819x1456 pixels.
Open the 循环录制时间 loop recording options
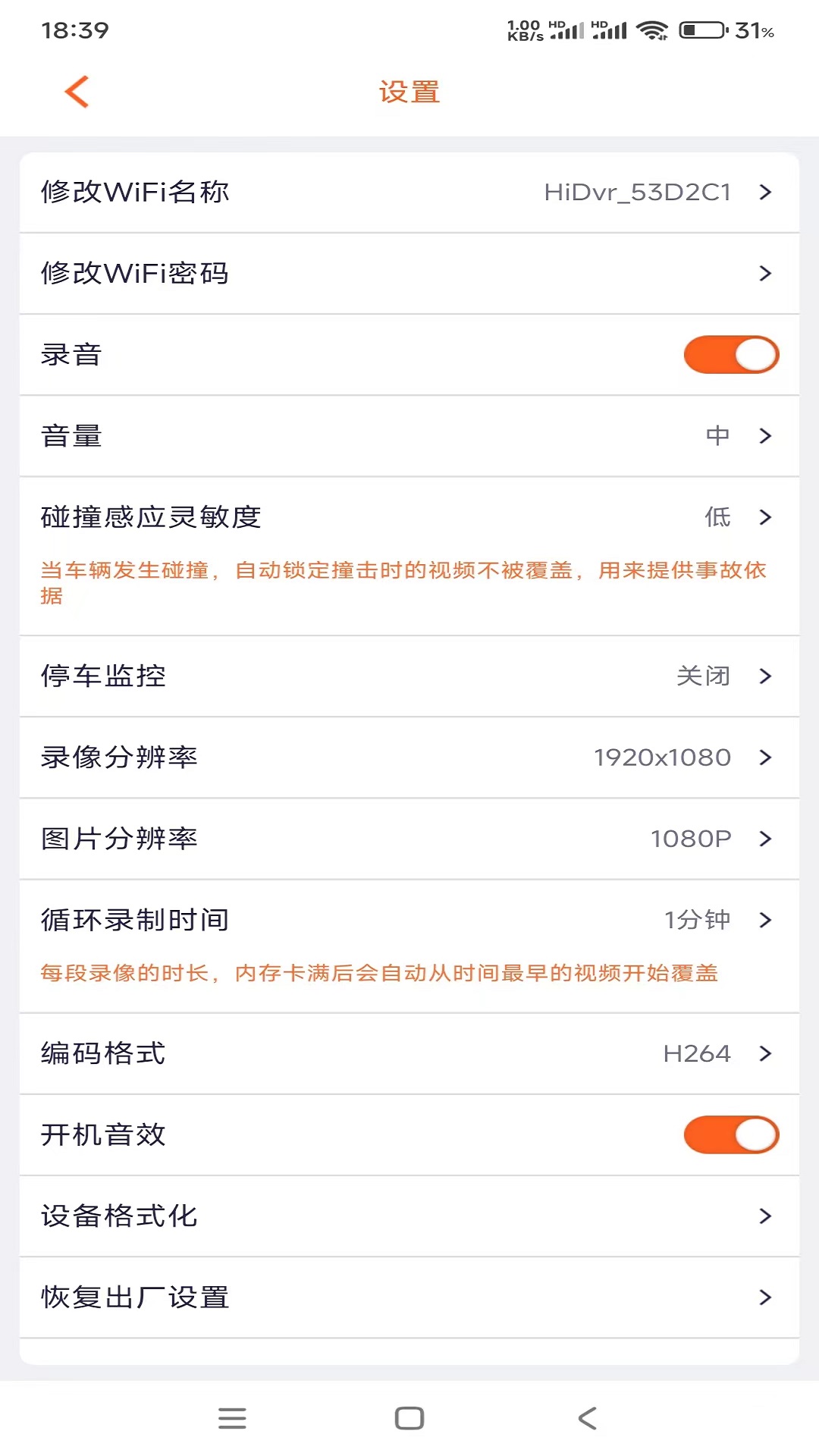pos(409,920)
